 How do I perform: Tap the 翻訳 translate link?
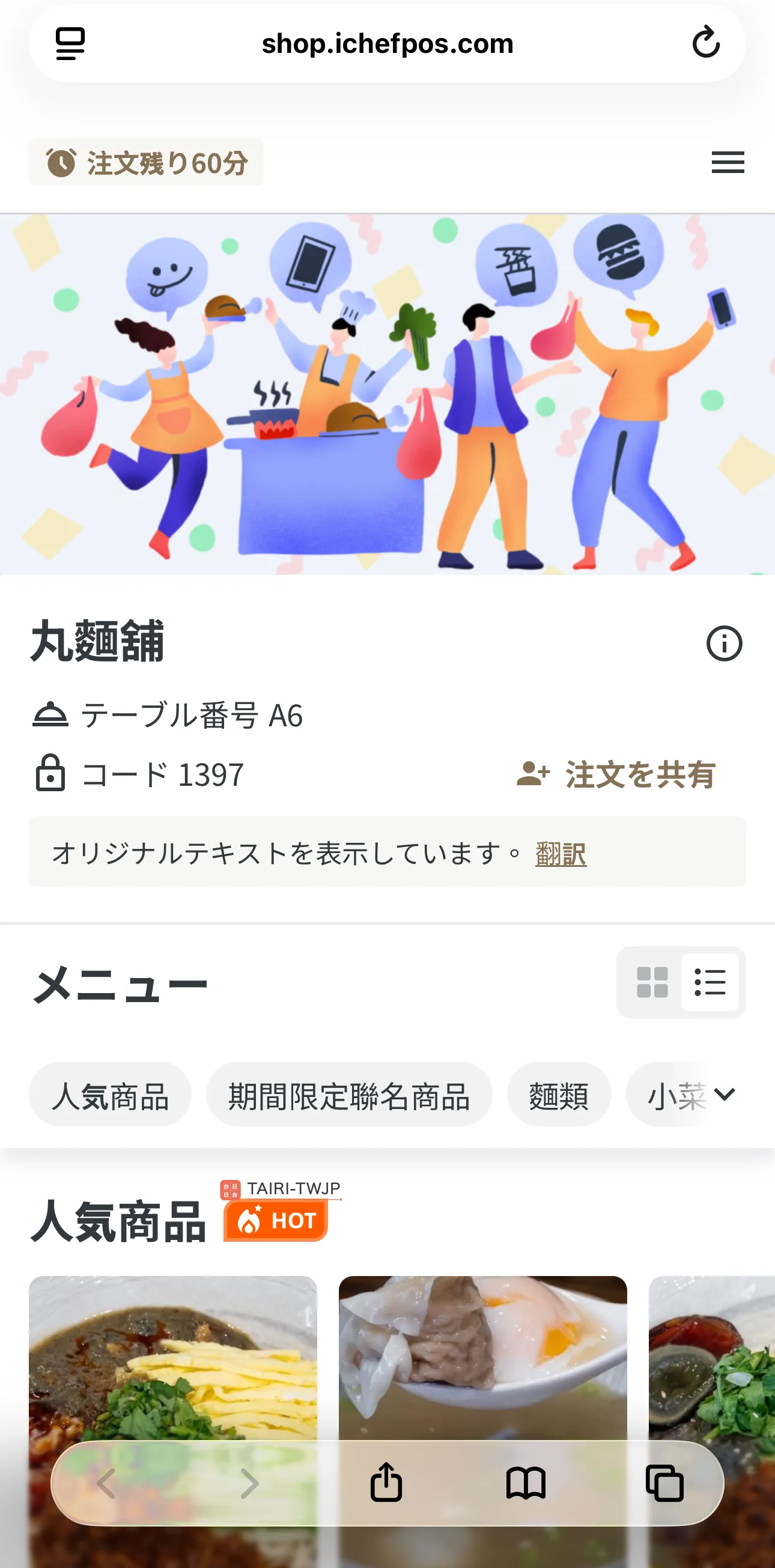point(561,854)
